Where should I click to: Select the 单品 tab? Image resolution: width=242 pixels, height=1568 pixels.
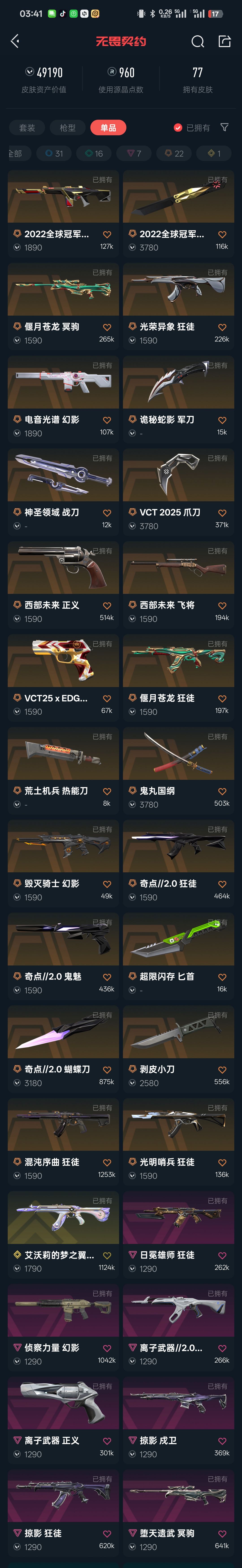108,128
